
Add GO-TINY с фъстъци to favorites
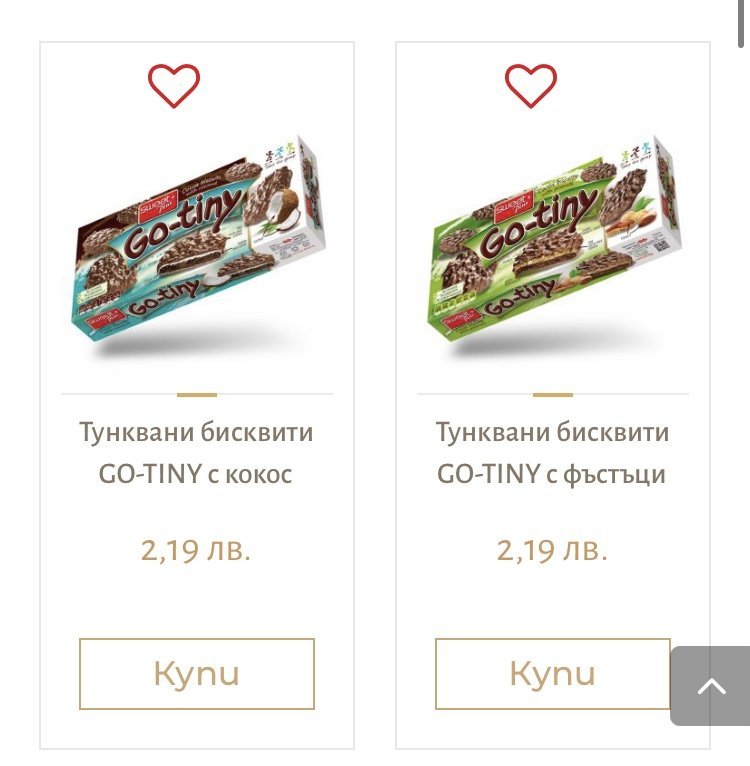point(530,86)
